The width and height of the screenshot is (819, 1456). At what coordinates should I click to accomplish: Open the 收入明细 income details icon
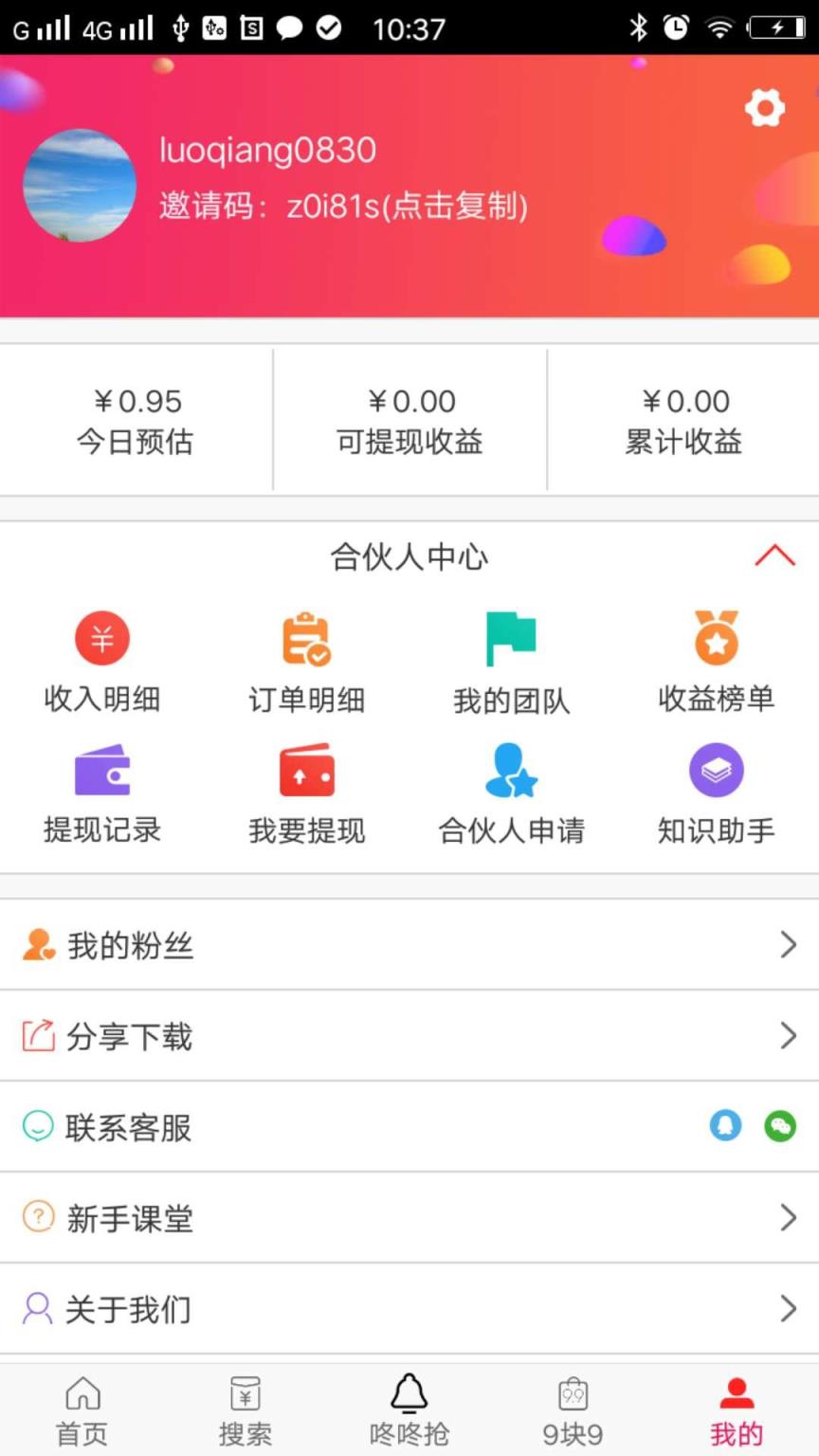(102, 637)
